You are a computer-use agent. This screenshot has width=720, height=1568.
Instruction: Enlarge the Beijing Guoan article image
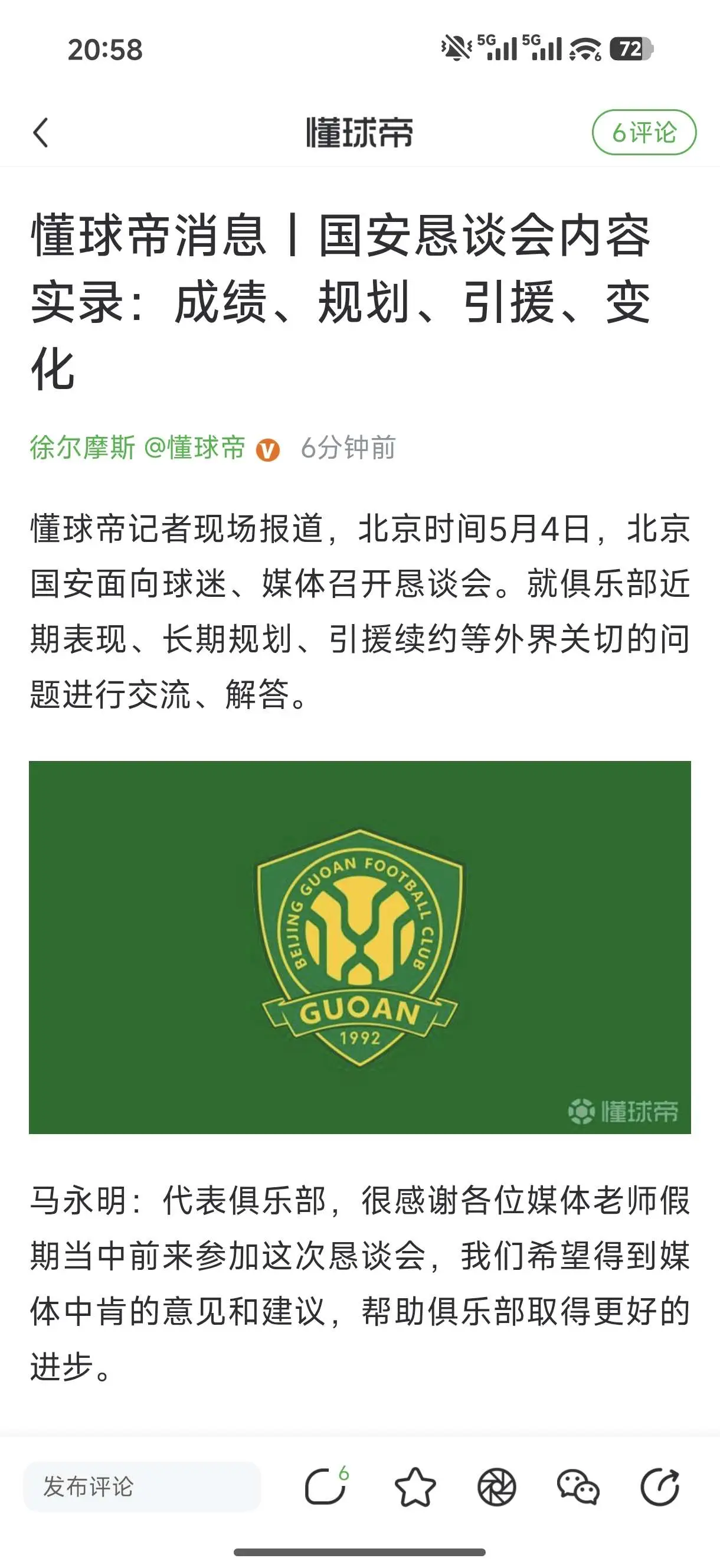point(359,947)
